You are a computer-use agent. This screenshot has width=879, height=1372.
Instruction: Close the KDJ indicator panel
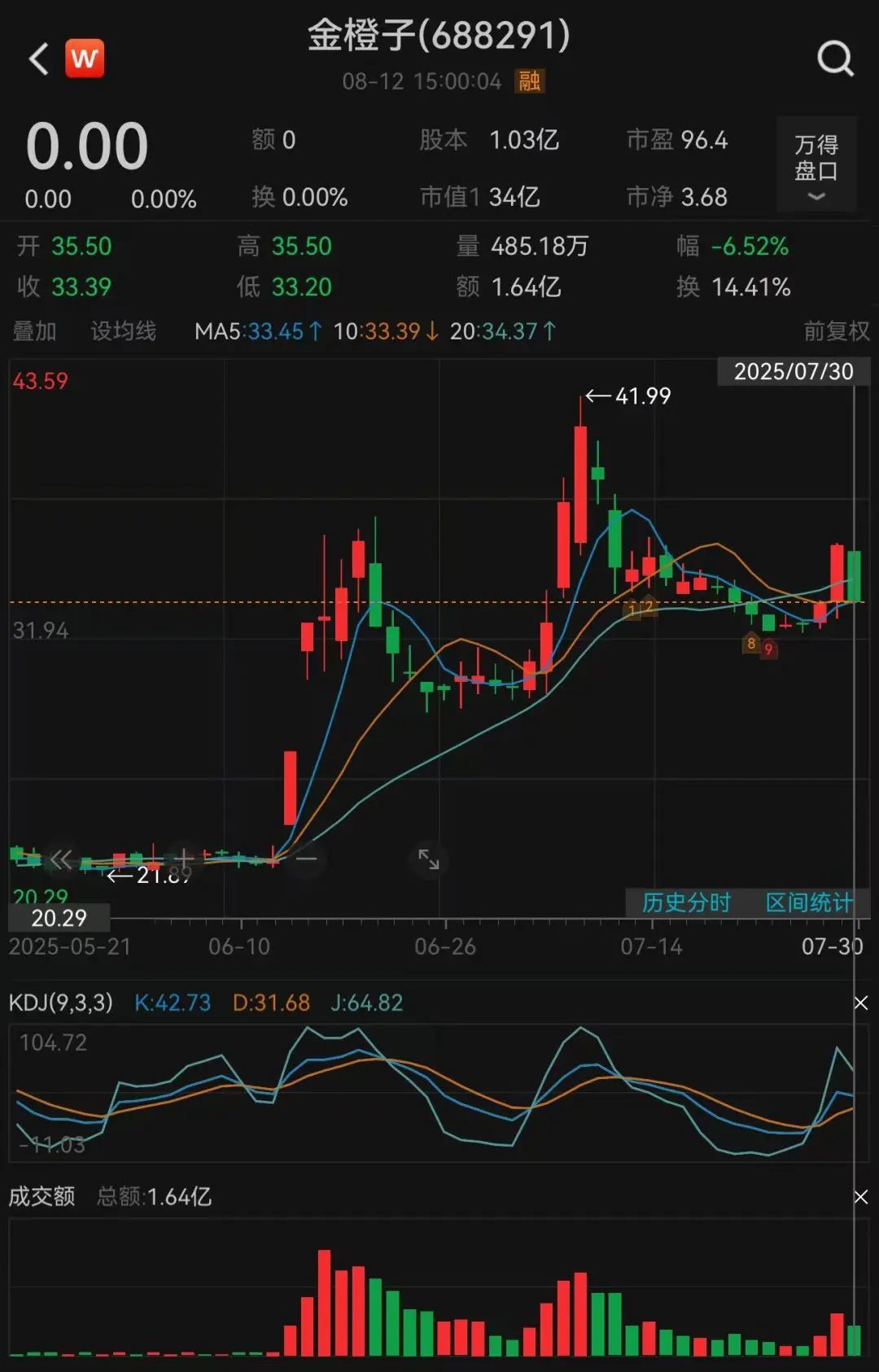(861, 1003)
